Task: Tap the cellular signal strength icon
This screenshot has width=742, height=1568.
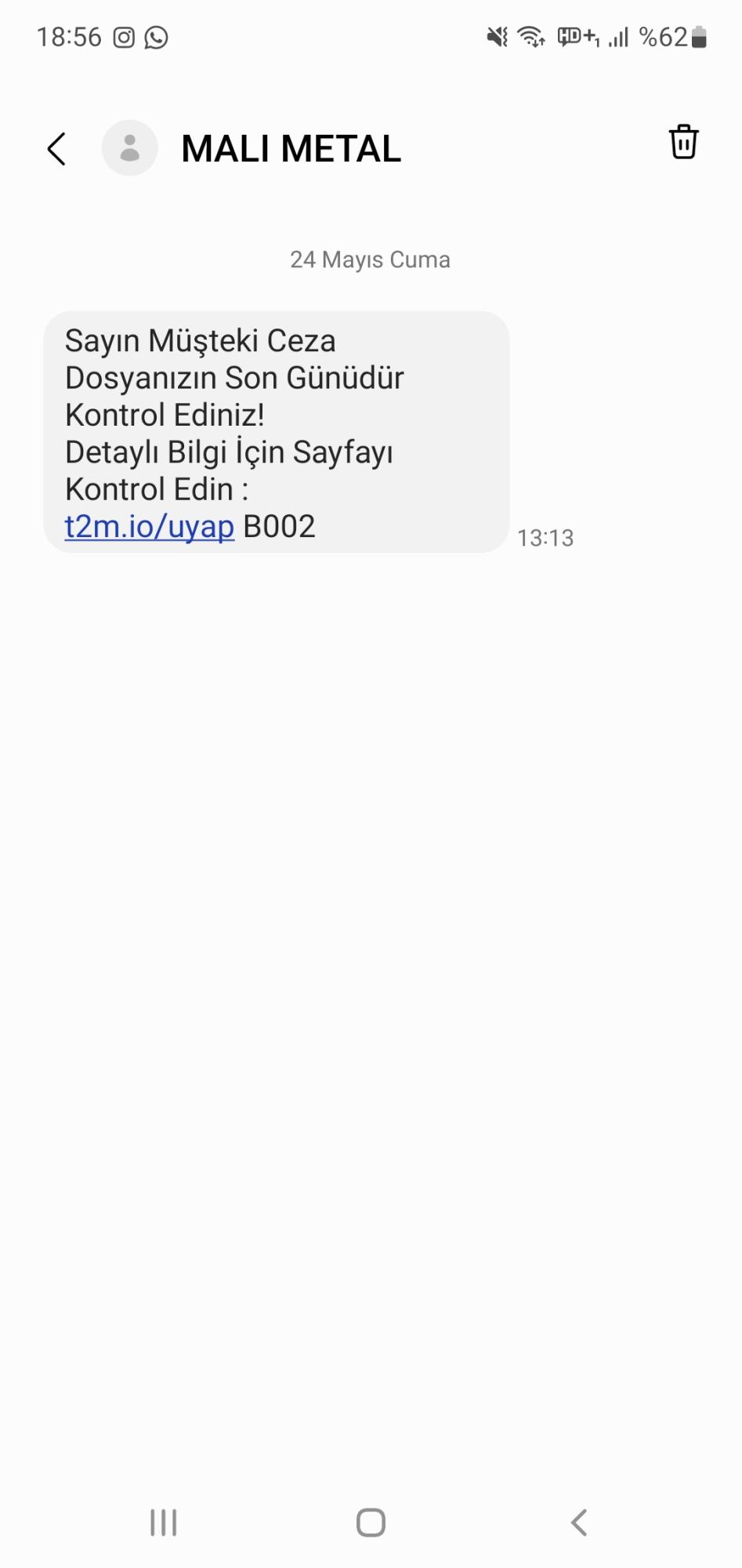Action: click(x=618, y=37)
